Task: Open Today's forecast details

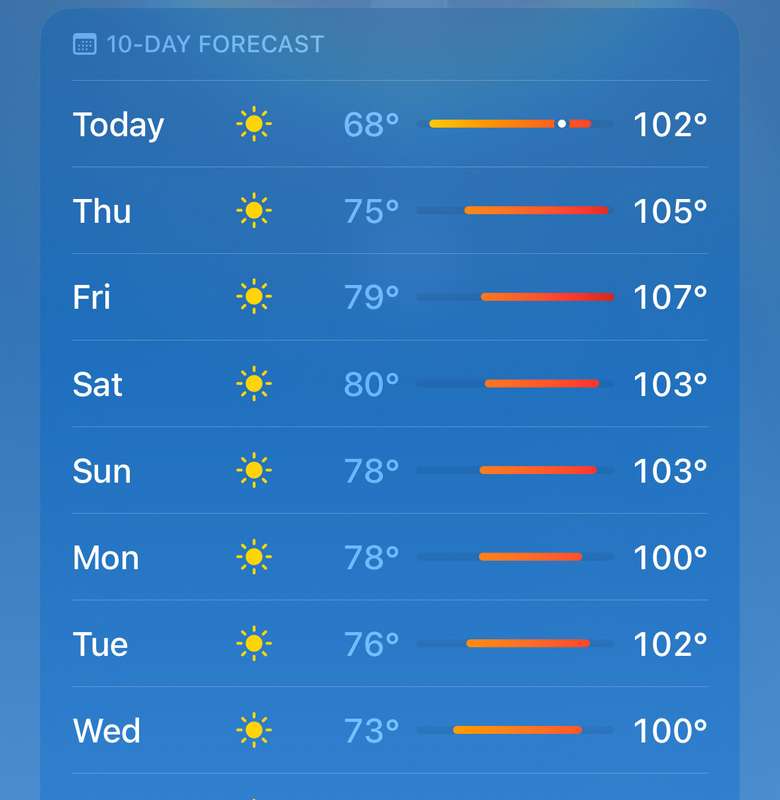Action: click(390, 124)
